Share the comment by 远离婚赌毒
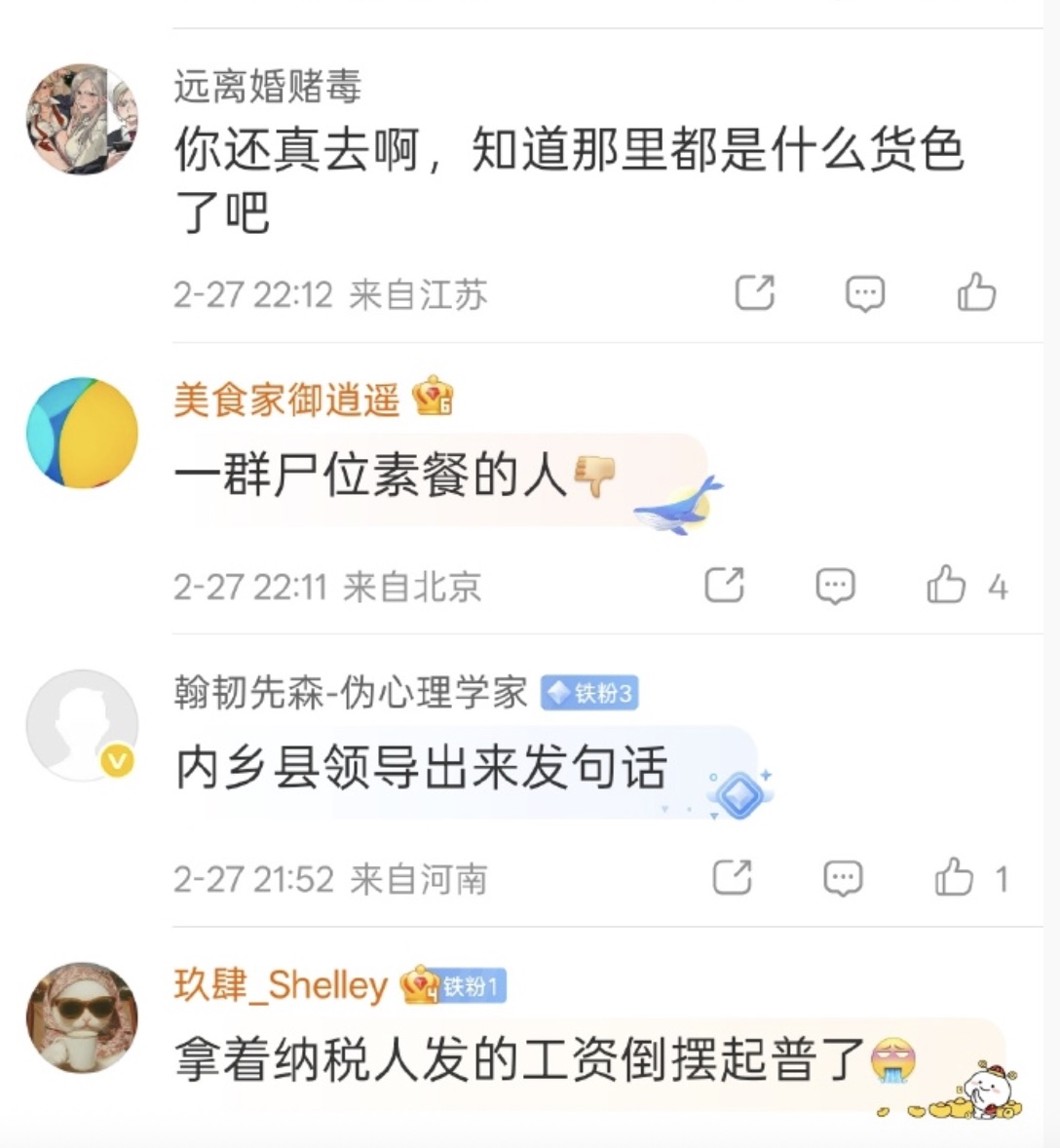The width and height of the screenshot is (1060, 1148). 754,292
